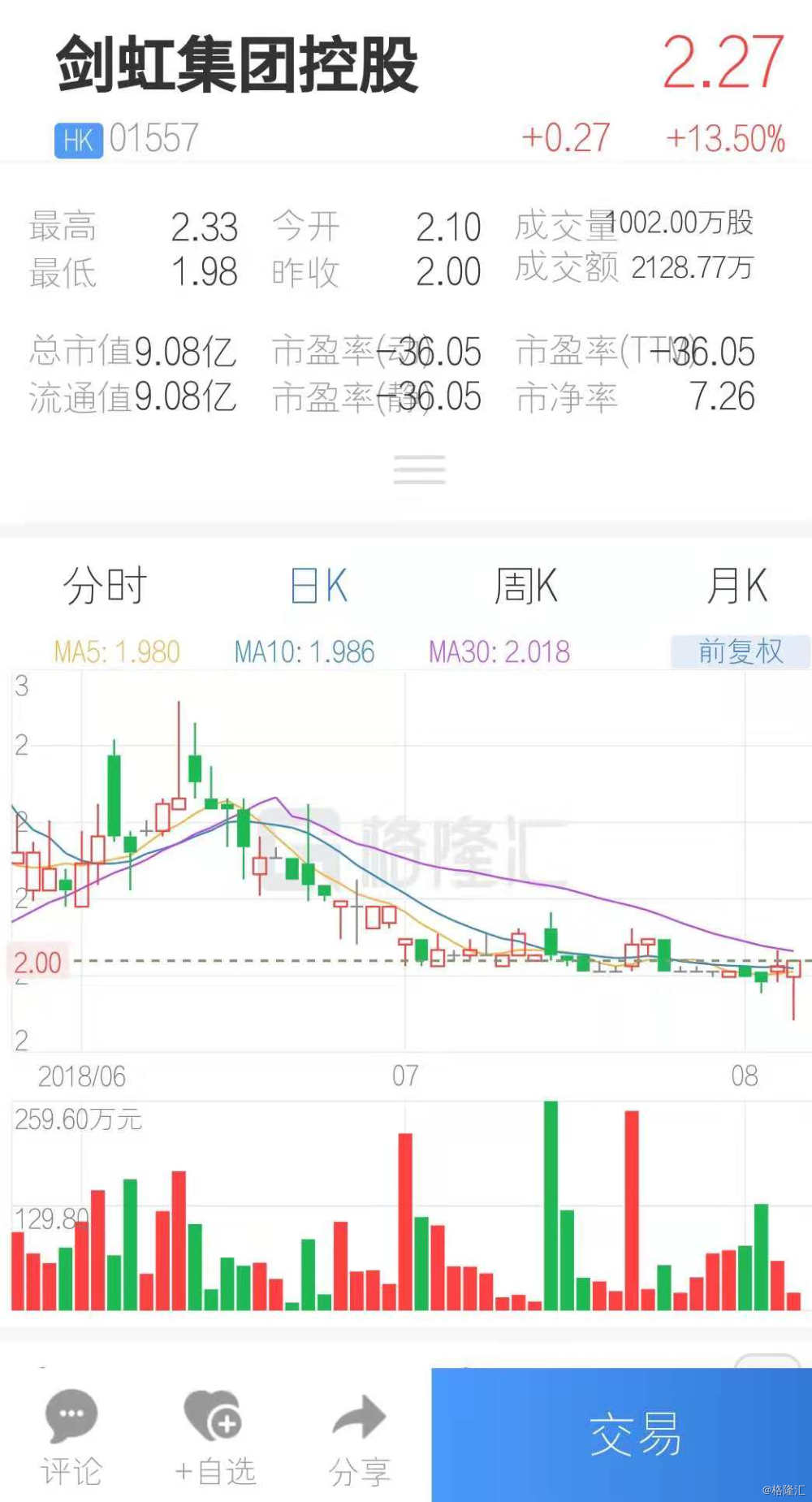Click the 评论 comment label

pos(71,1472)
